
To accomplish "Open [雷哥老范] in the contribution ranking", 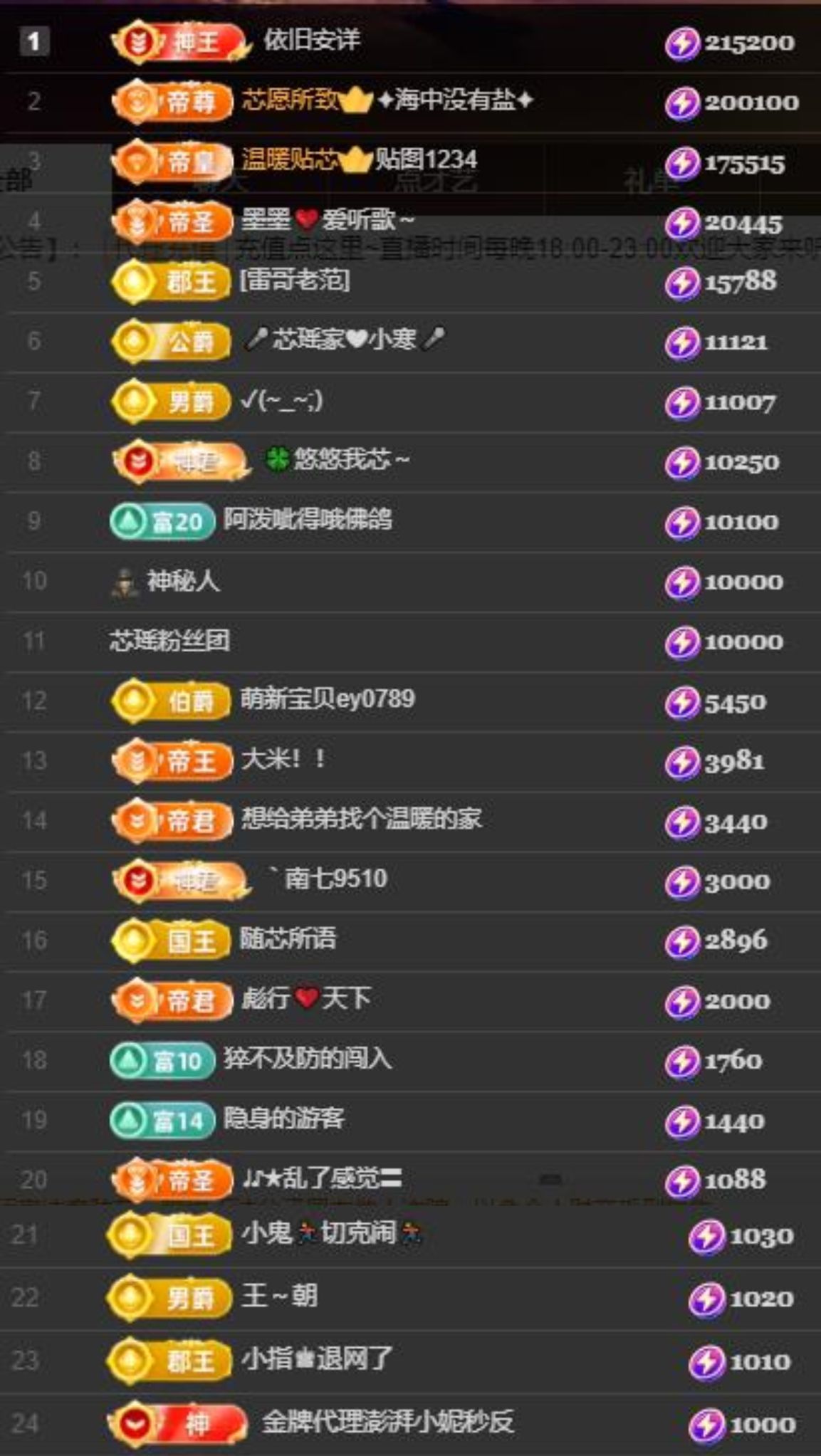I will coord(295,281).
